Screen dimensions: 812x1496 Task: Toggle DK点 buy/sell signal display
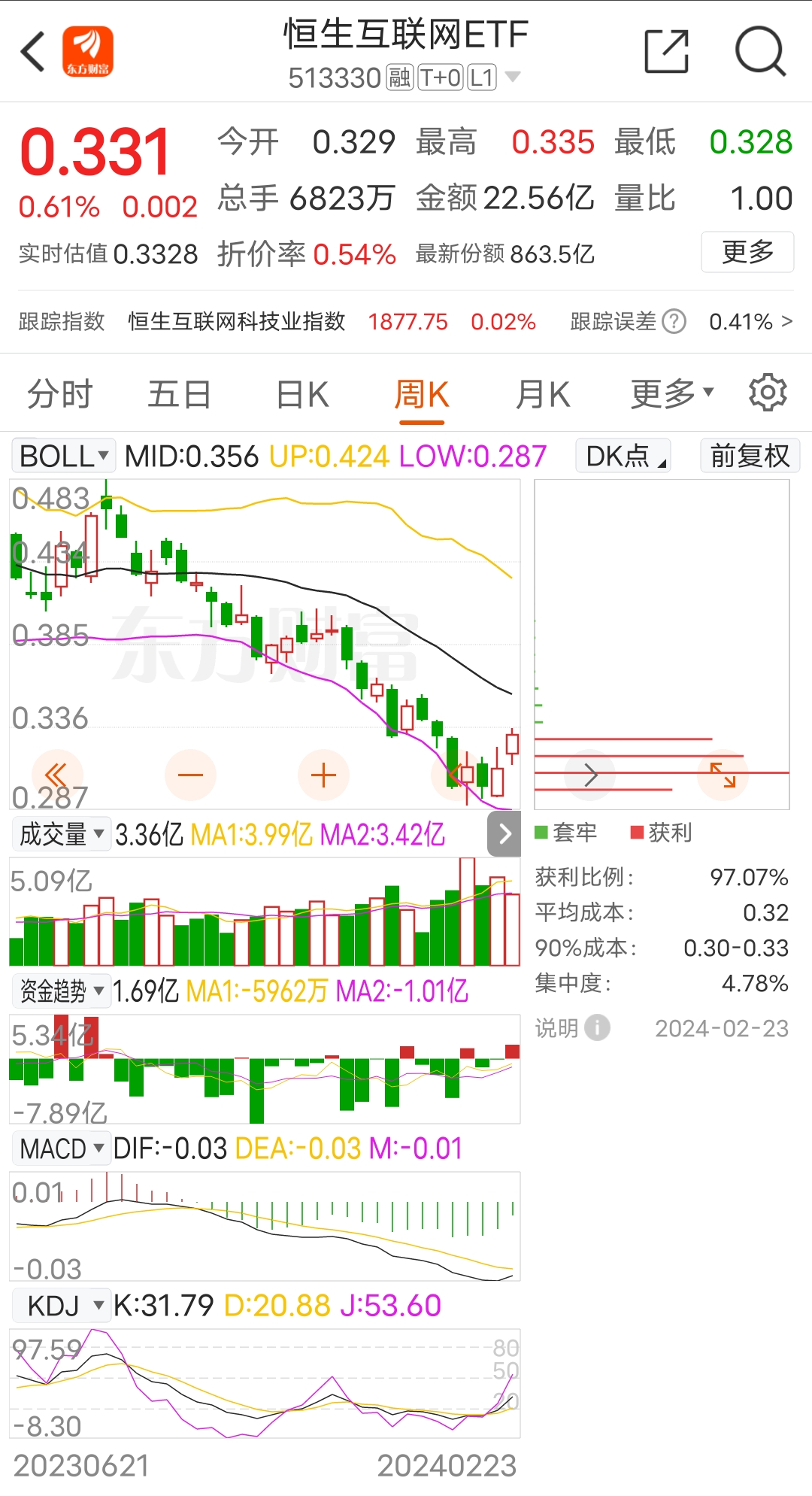pos(623,455)
